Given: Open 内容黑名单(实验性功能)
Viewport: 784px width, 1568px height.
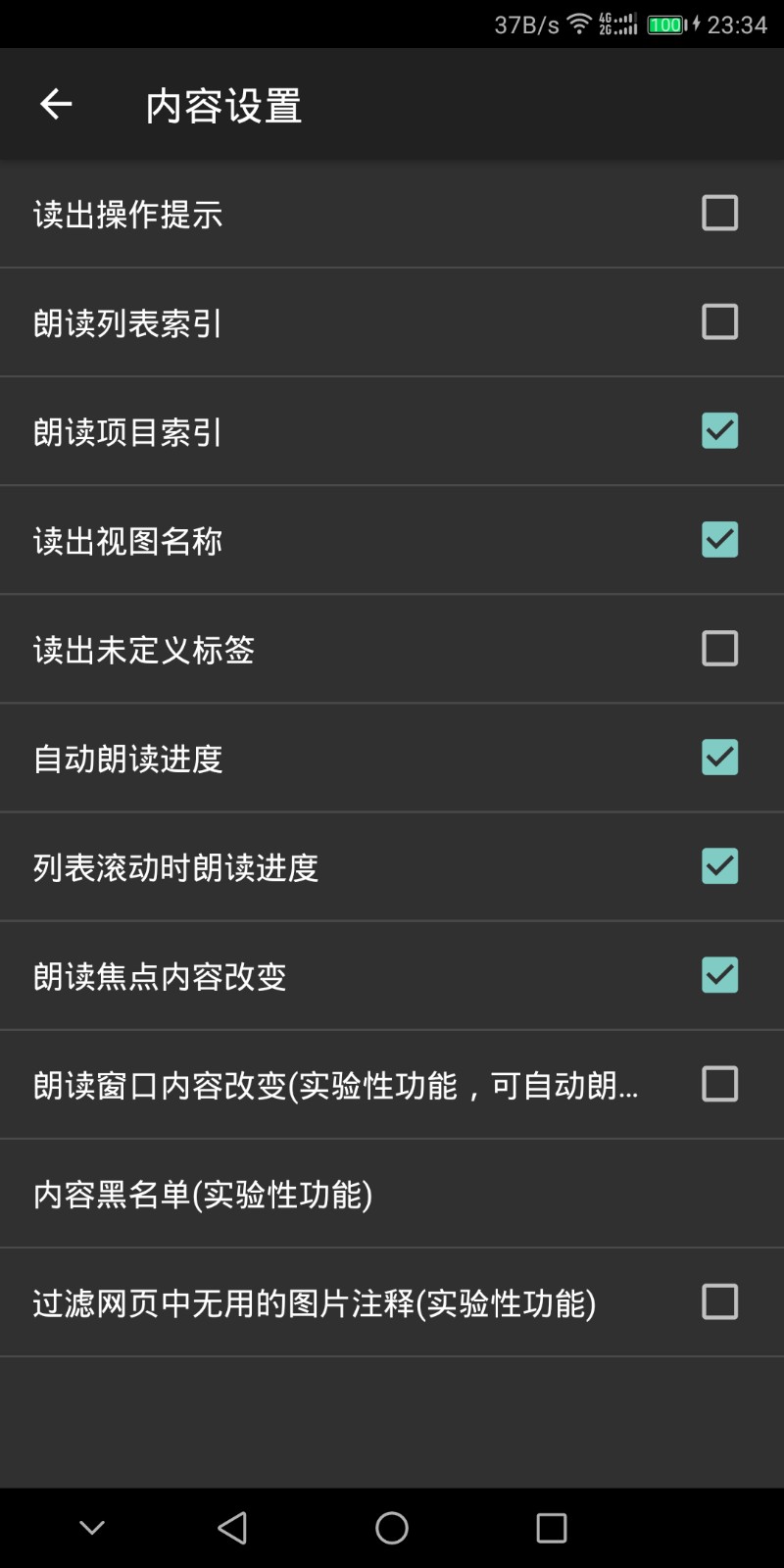Looking at the screenshot, I should pos(392,1194).
